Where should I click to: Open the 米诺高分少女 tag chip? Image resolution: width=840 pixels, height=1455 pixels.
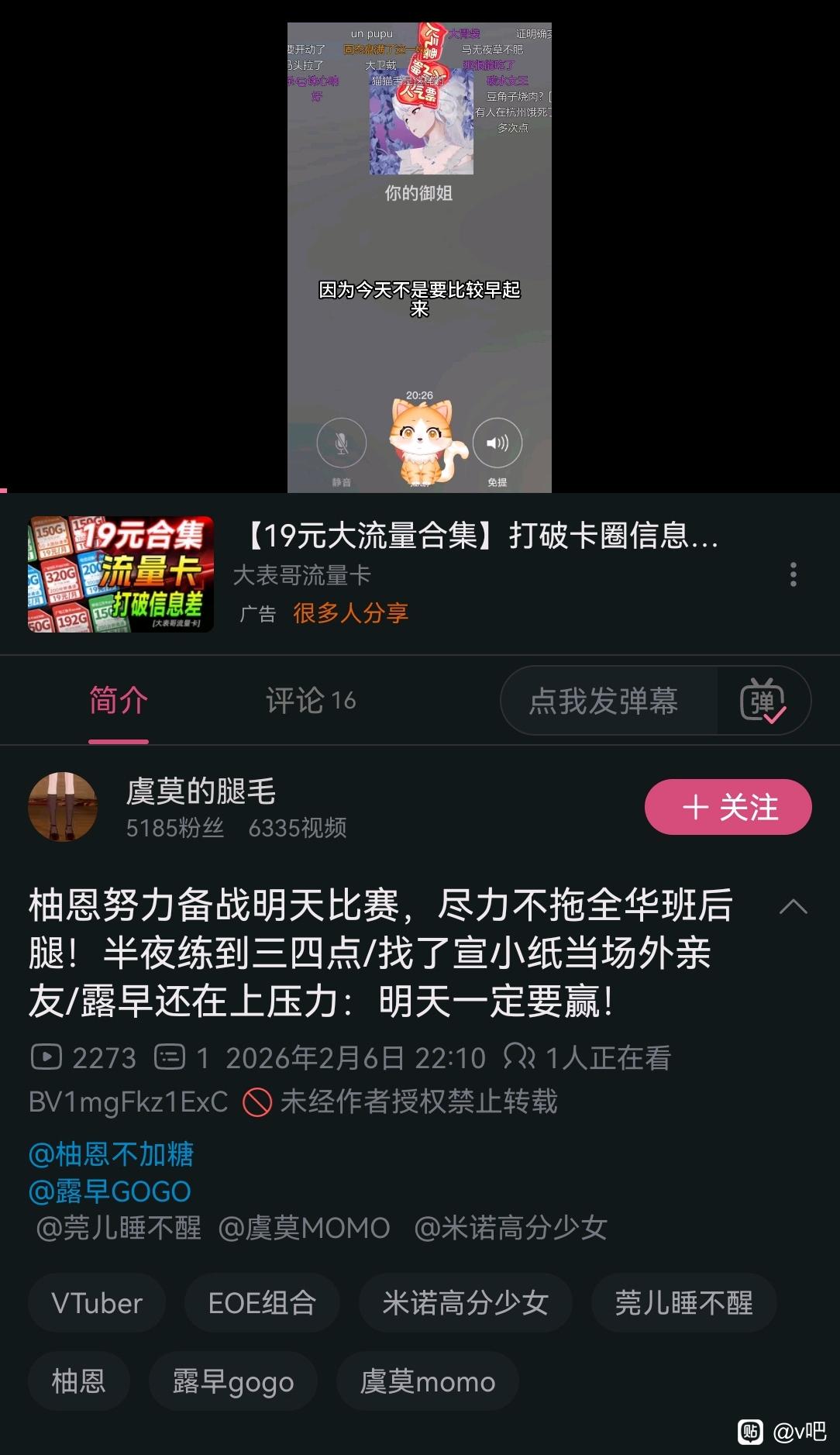pyautogui.click(x=466, y=1303)
